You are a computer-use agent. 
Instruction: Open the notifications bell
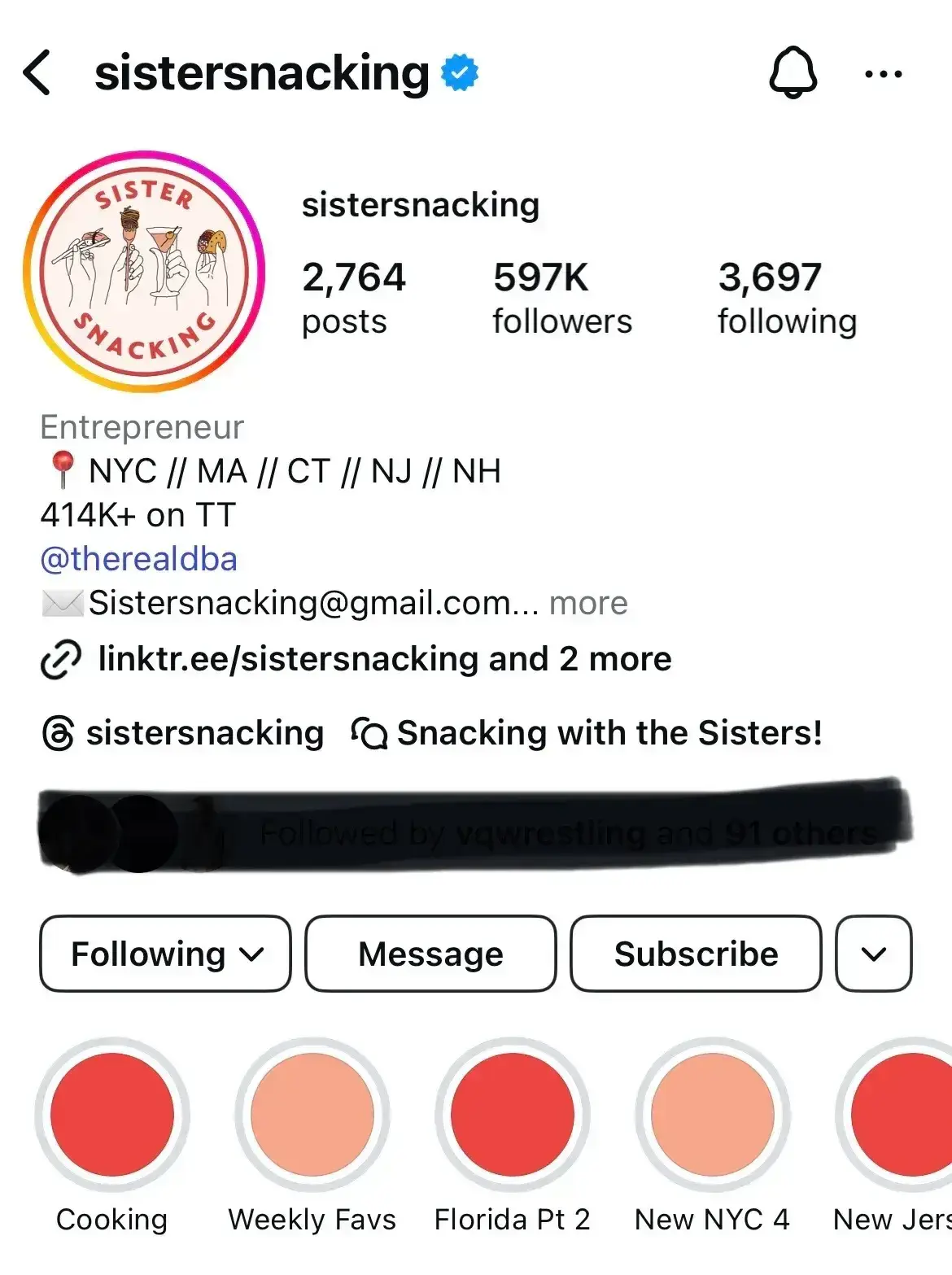[x=793, y=73]
